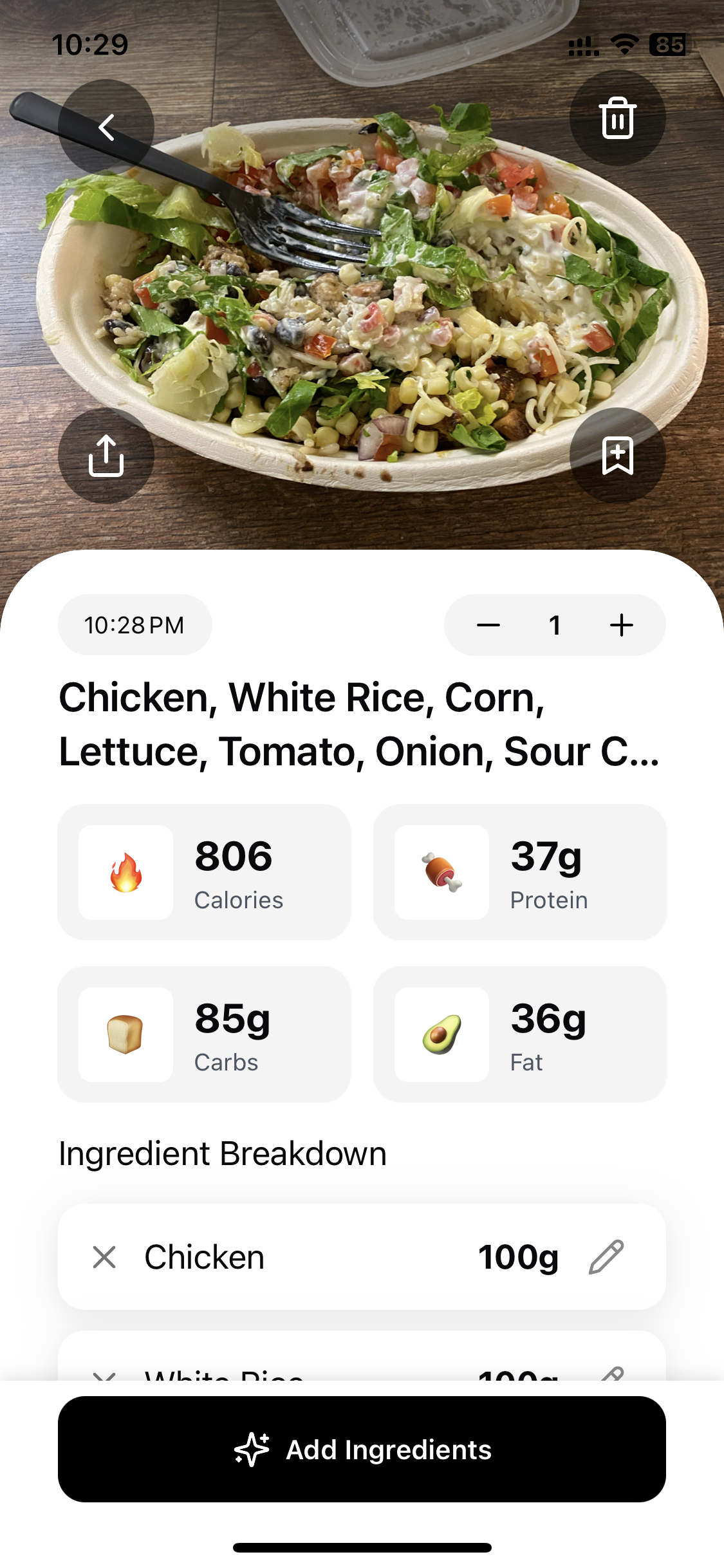Edit the Protein value card
The width and height of the screenshot is (724, 1568).
(520, 872)
